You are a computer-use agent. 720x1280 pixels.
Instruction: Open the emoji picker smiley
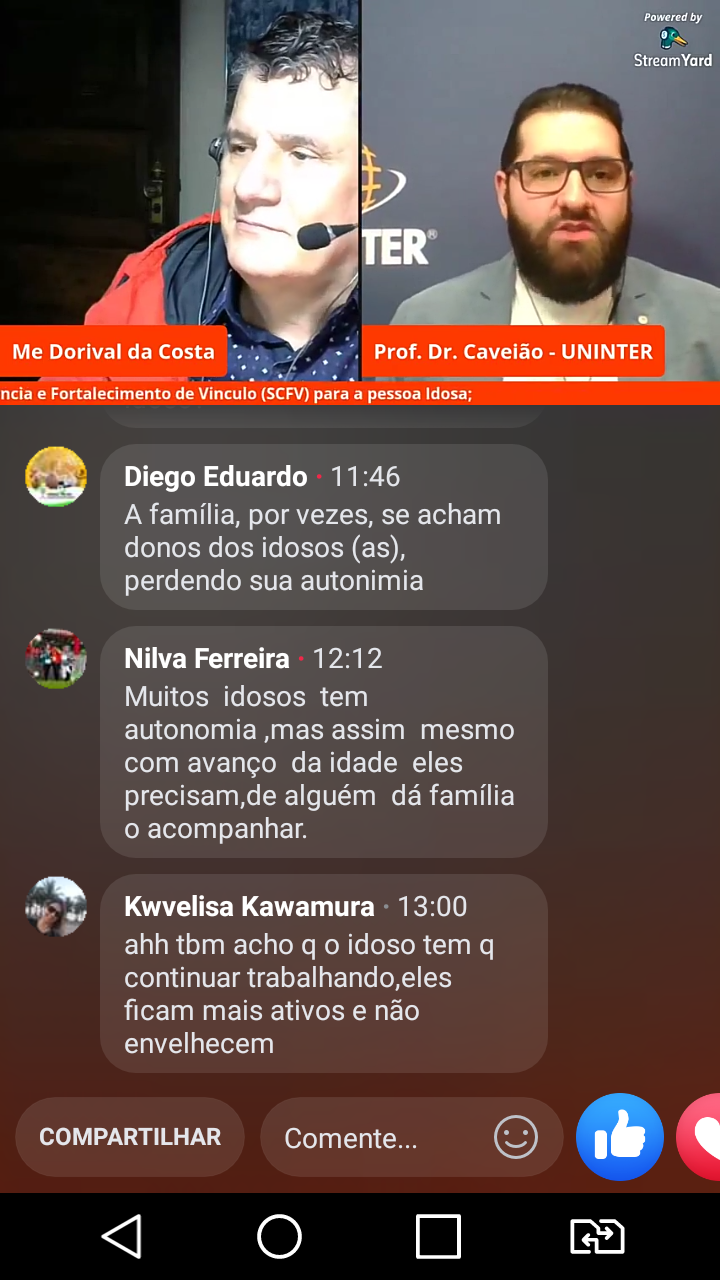tap(516, 1138)
